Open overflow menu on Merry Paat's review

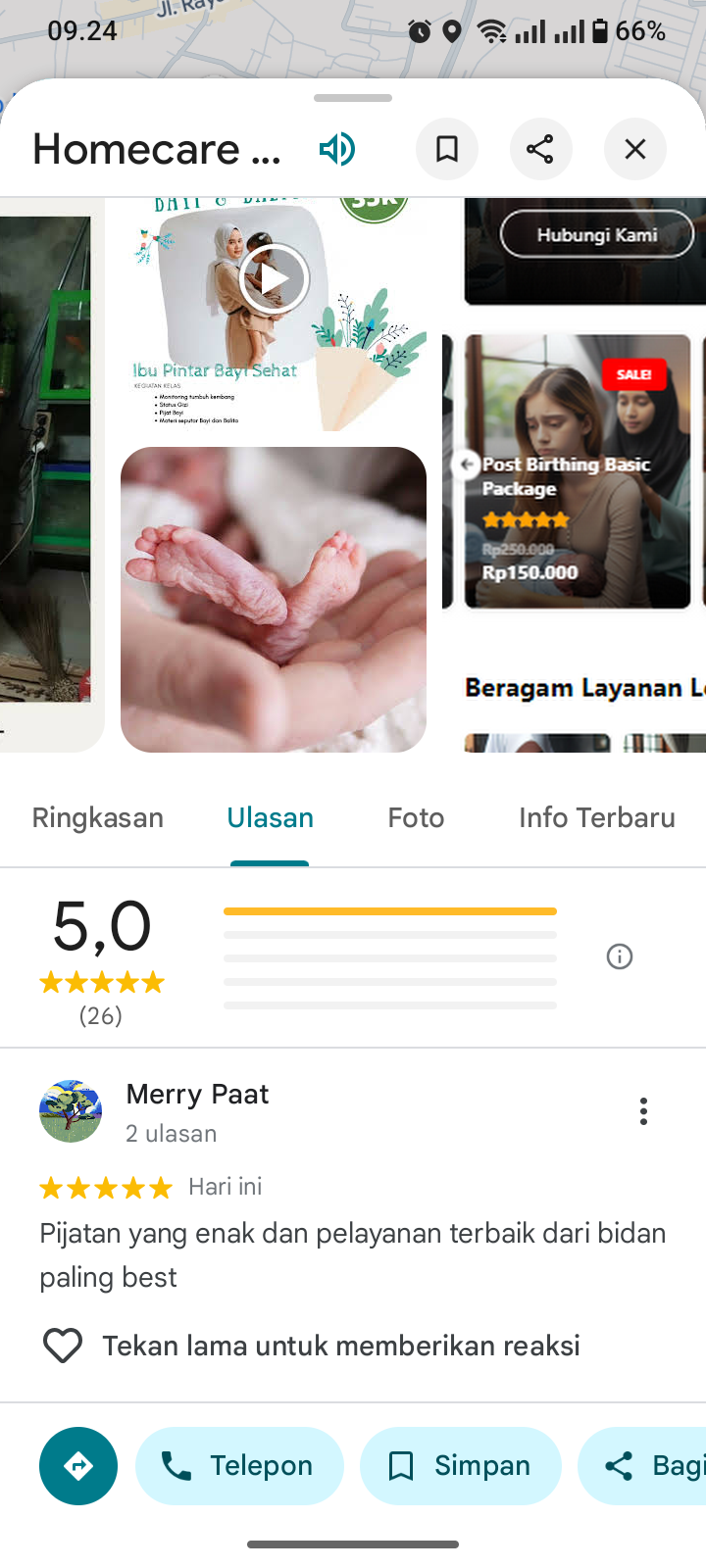pos(643,1111)
